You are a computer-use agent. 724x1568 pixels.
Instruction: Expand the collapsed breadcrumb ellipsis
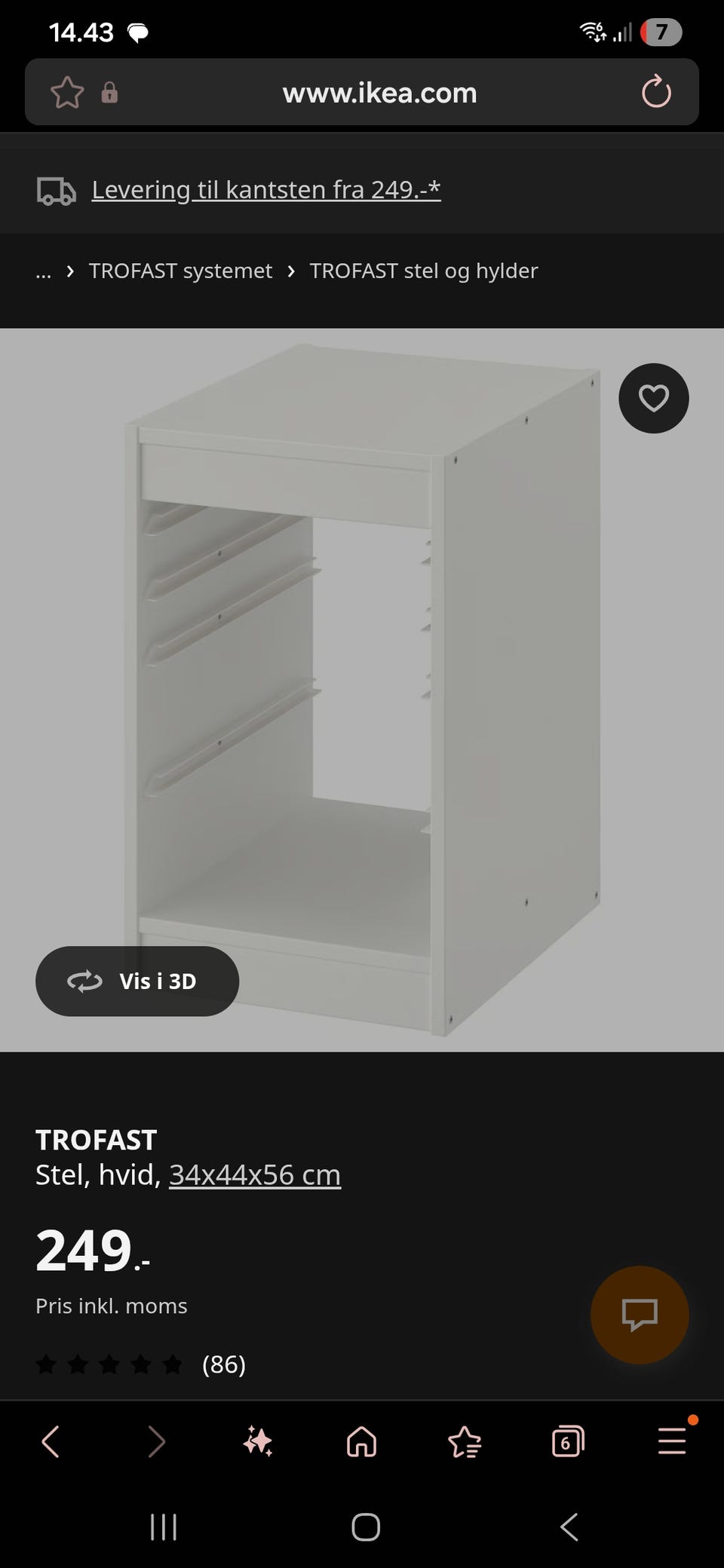[44, 271]
